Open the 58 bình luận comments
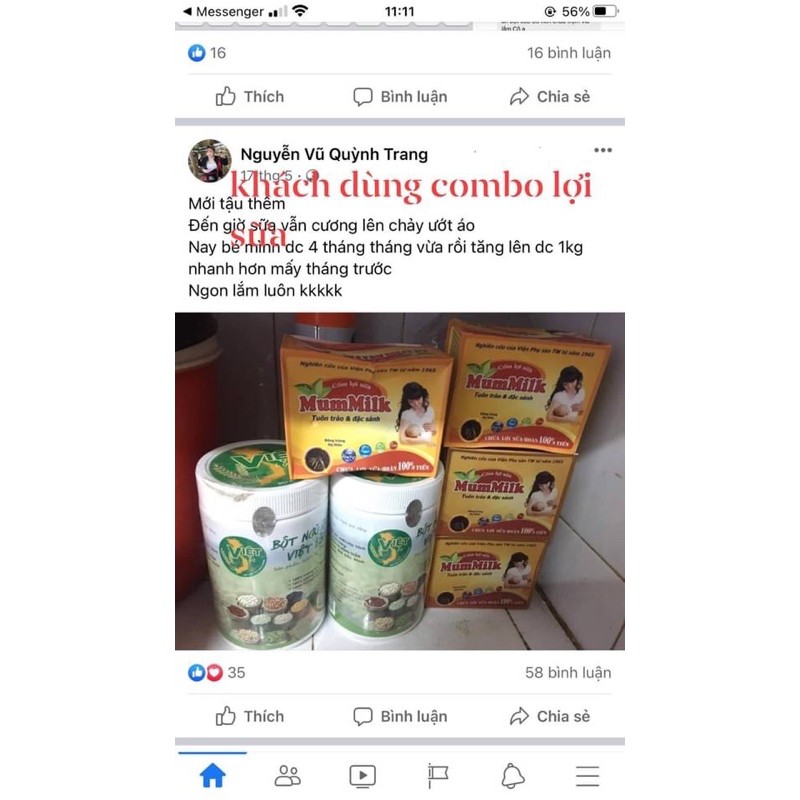The image size is (800, 800). (567, 672)
